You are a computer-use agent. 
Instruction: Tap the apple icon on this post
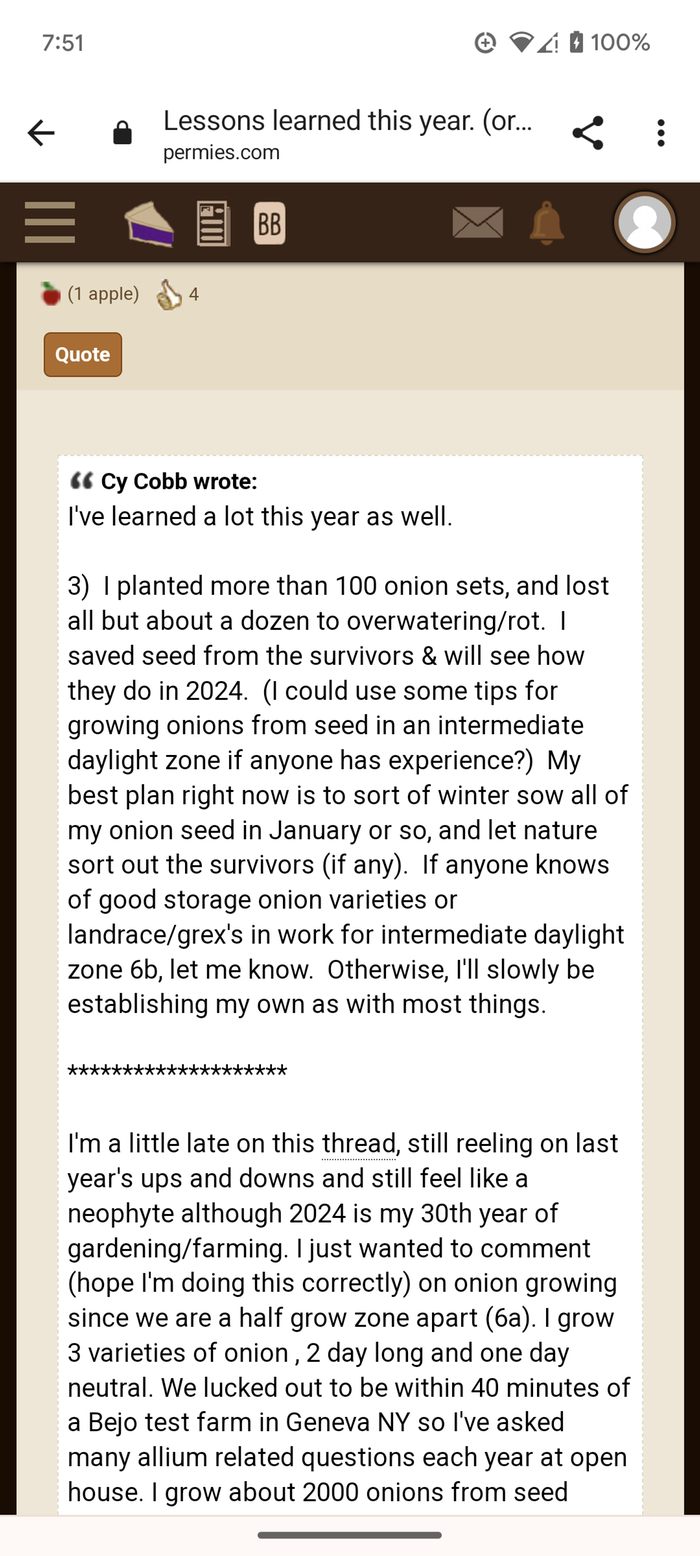pyautogui.click(x=51, y=294)
